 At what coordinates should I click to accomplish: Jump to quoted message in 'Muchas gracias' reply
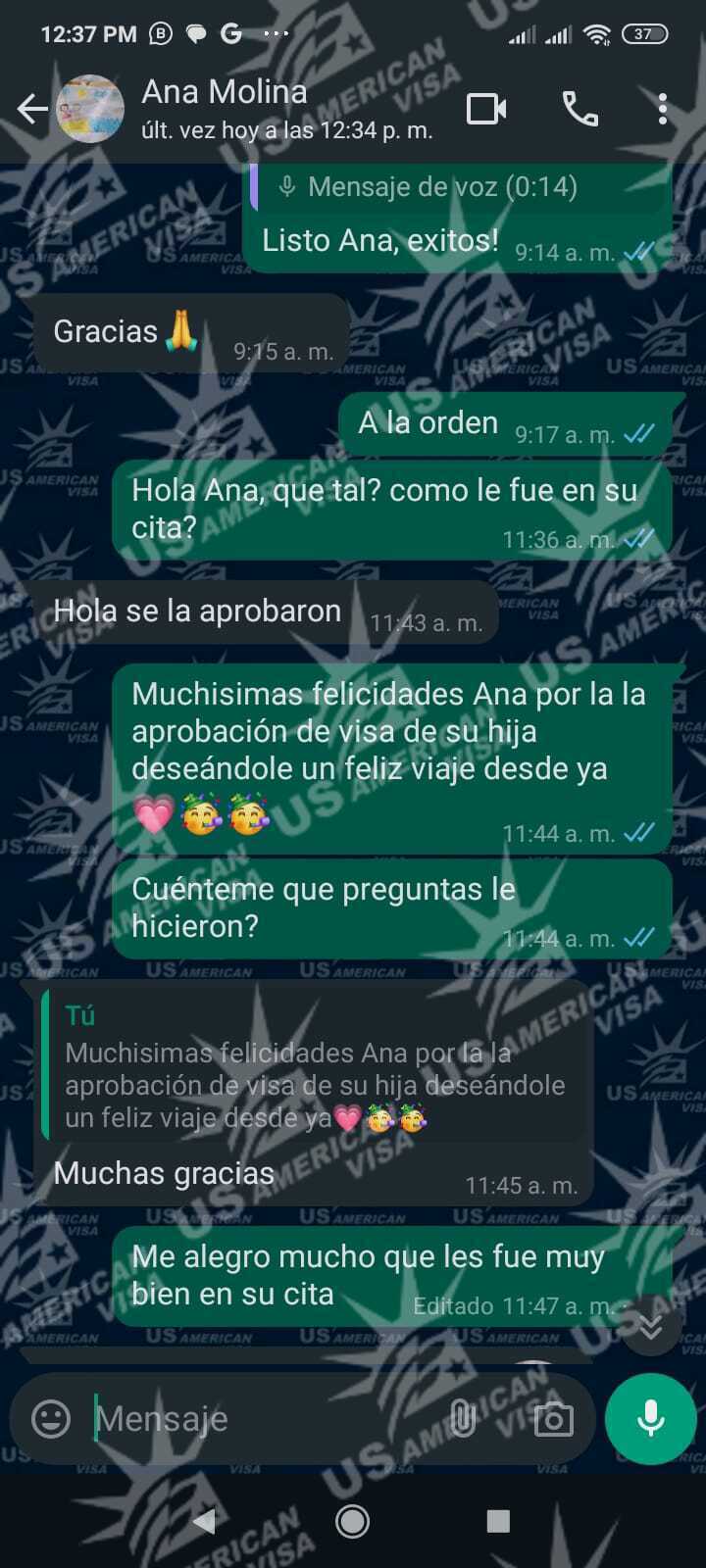coord(314,1068)
